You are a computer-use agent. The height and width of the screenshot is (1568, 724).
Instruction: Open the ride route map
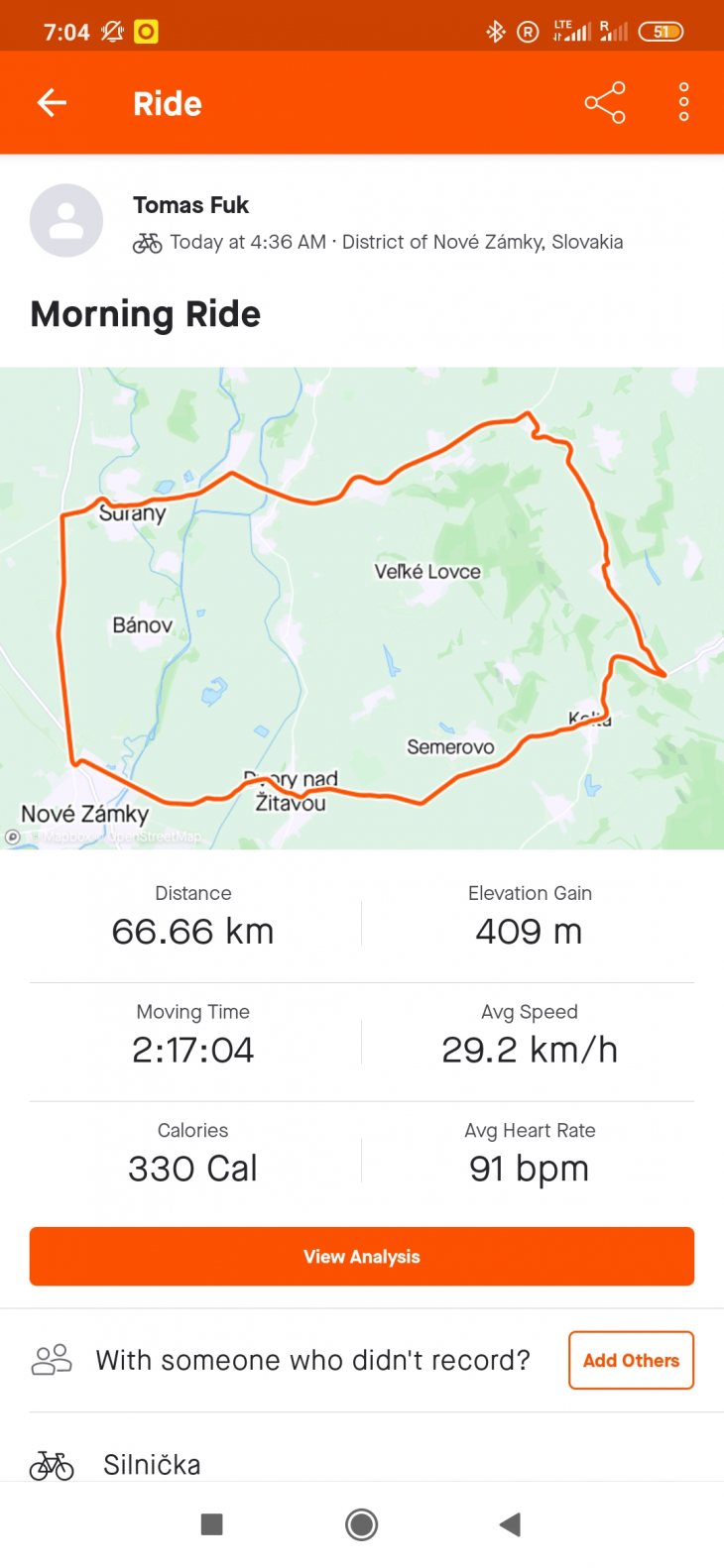[x=362, y=607]
